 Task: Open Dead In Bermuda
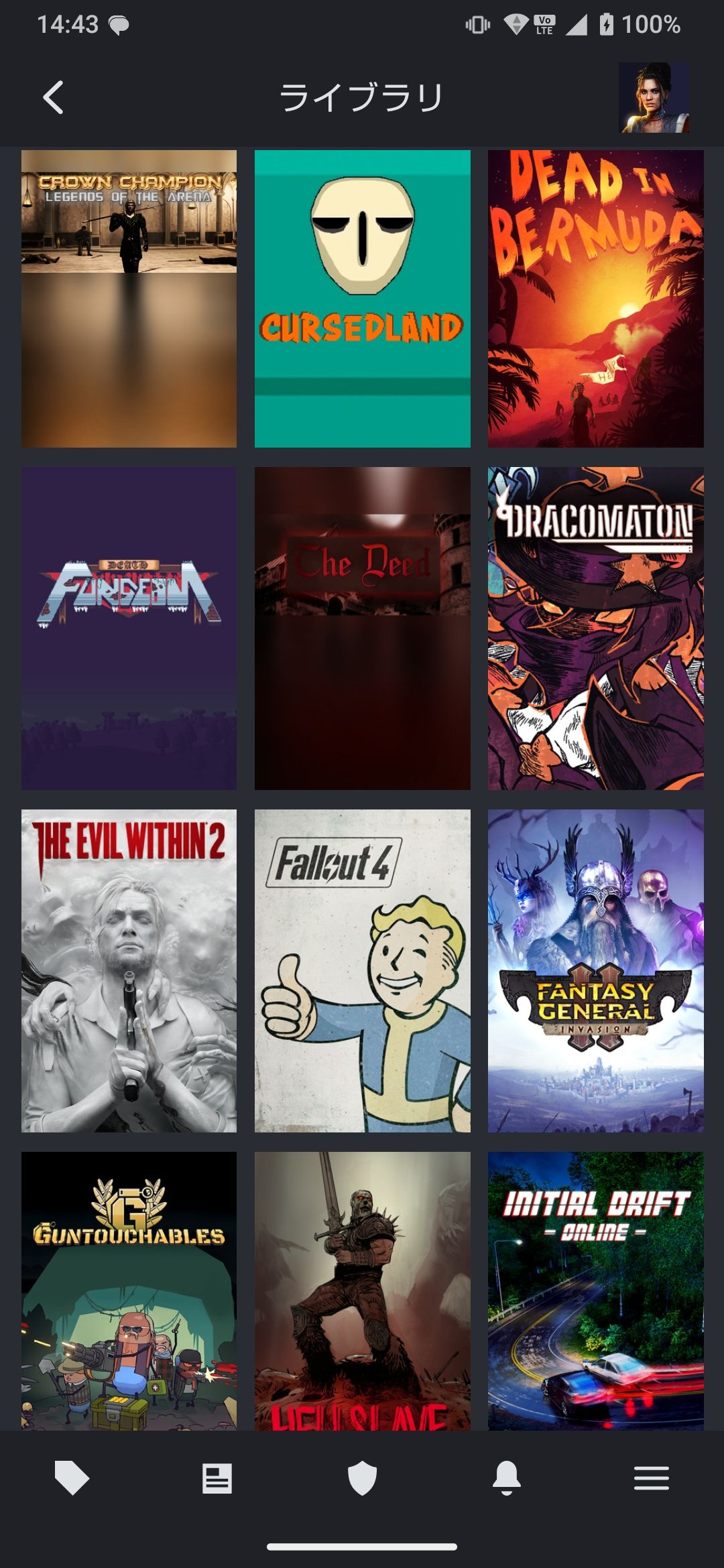[595, 298]
